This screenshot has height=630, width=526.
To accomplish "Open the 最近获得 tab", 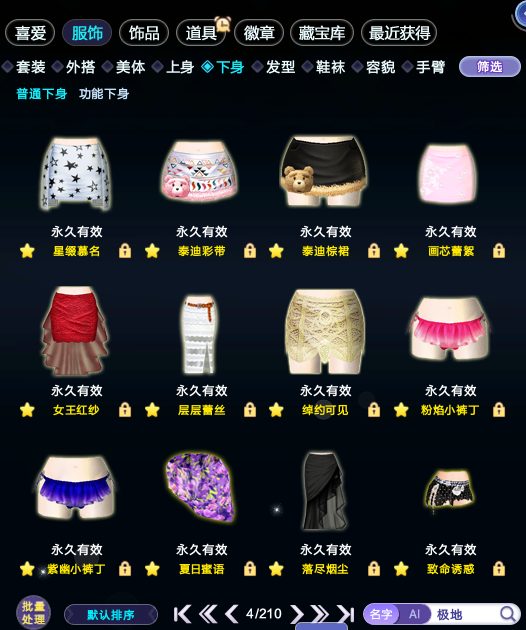I will (399, 33).
